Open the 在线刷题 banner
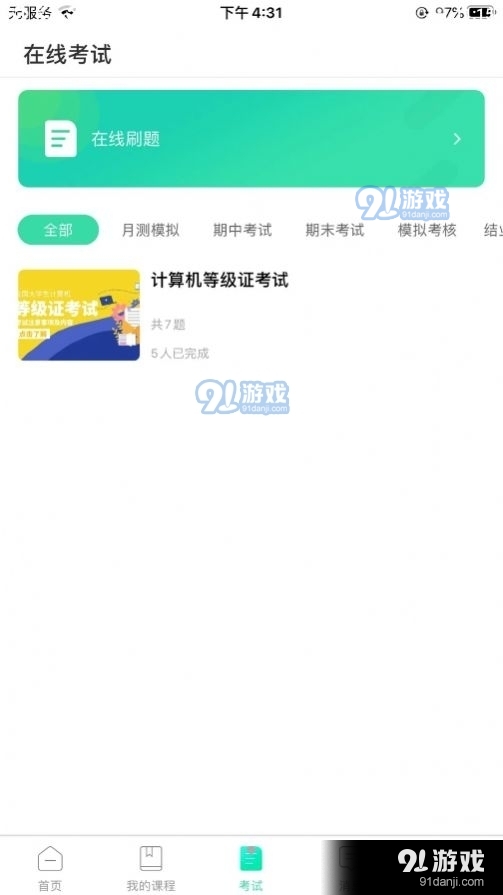The height and width of the screenshot is (895, 503). (x=251, y=139)
